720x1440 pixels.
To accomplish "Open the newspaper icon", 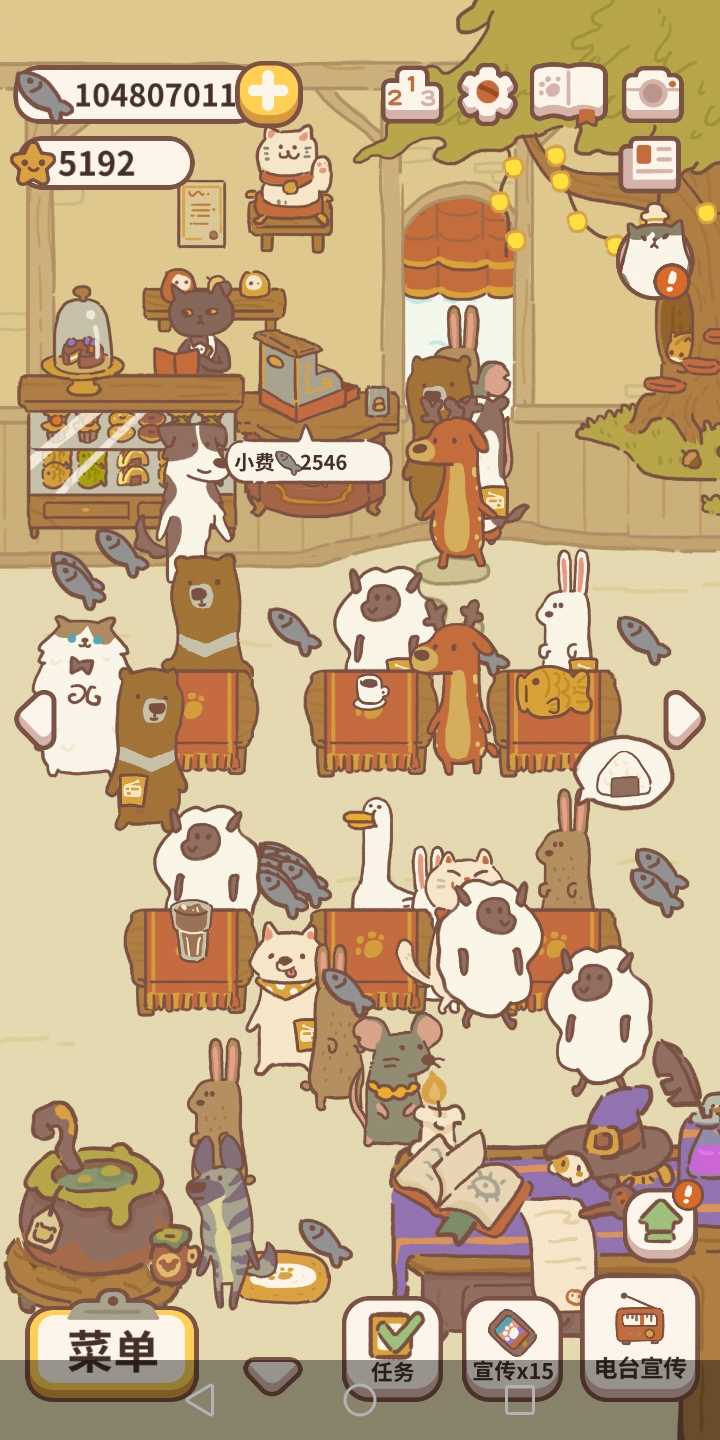I will click(x=649, y=163).
